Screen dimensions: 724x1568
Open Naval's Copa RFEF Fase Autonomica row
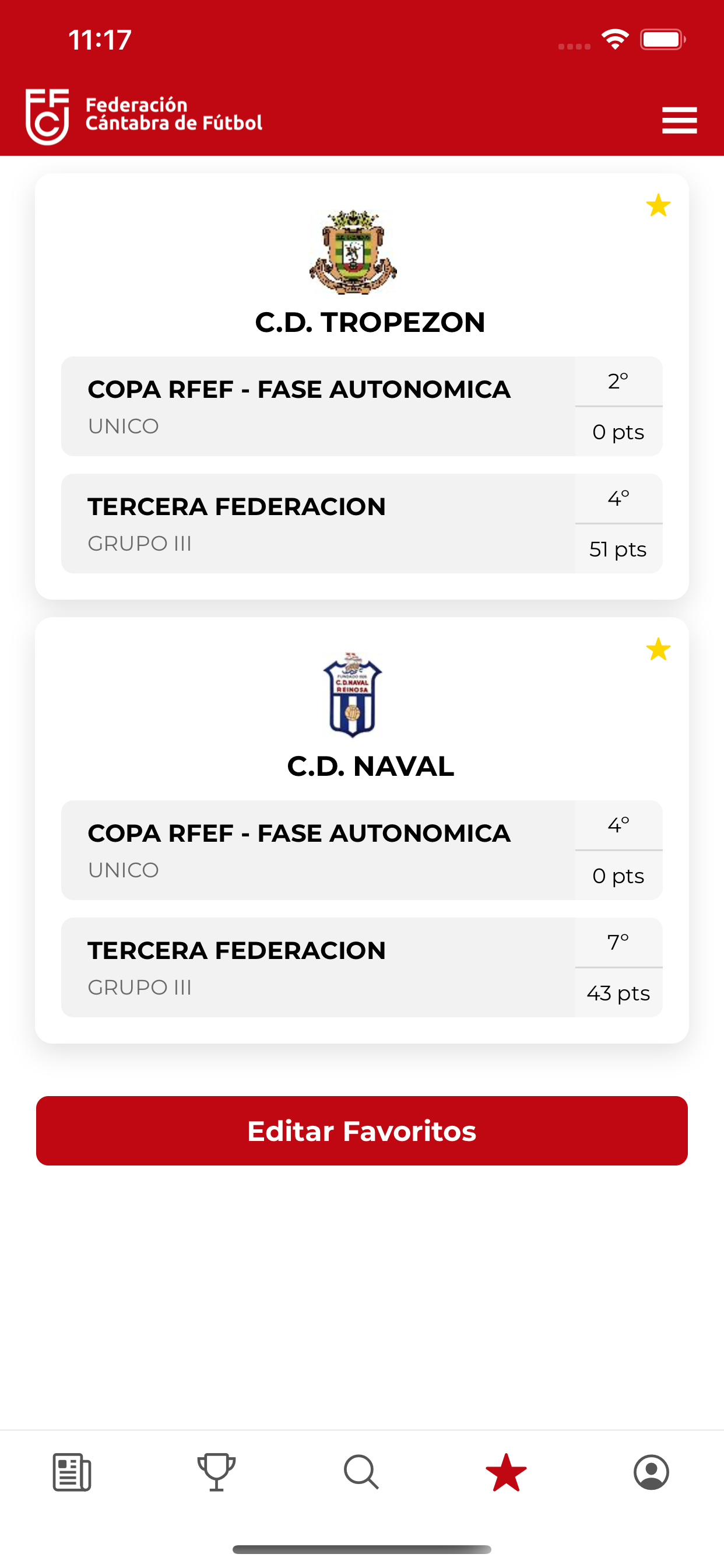[x=361, y=850]
